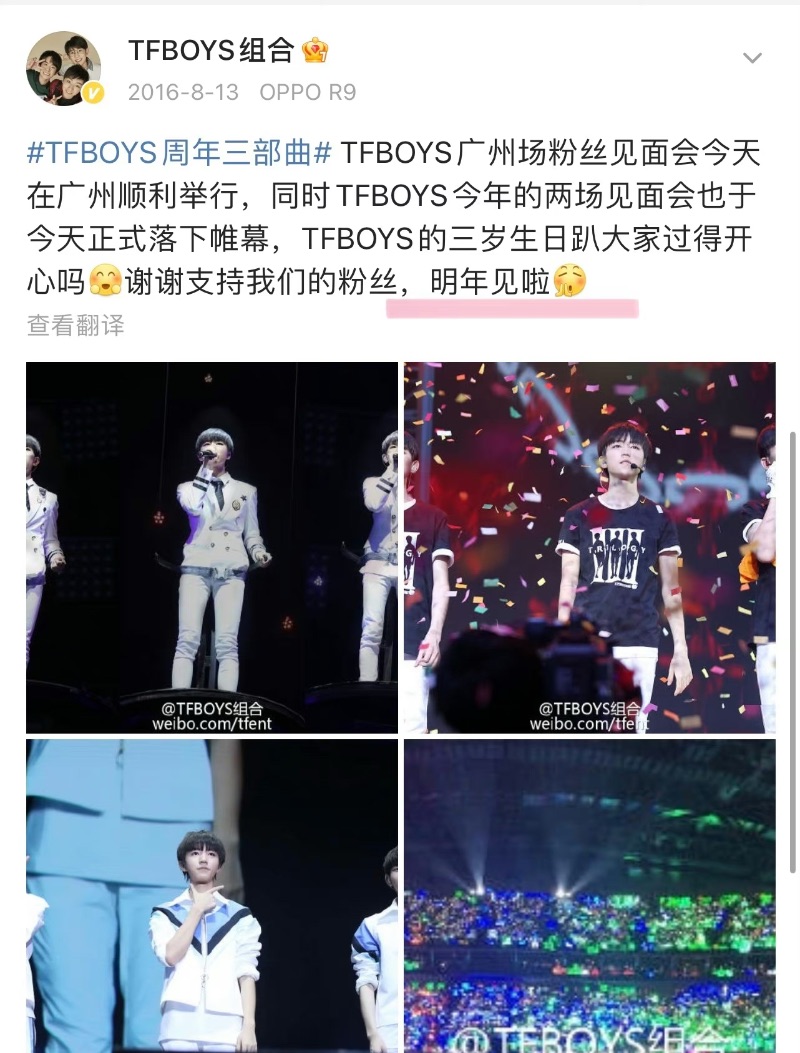Screen dimensions: 800x1053
Task: Open the TFBOYS组合 profile avatar
Action: tap(64, 68)
